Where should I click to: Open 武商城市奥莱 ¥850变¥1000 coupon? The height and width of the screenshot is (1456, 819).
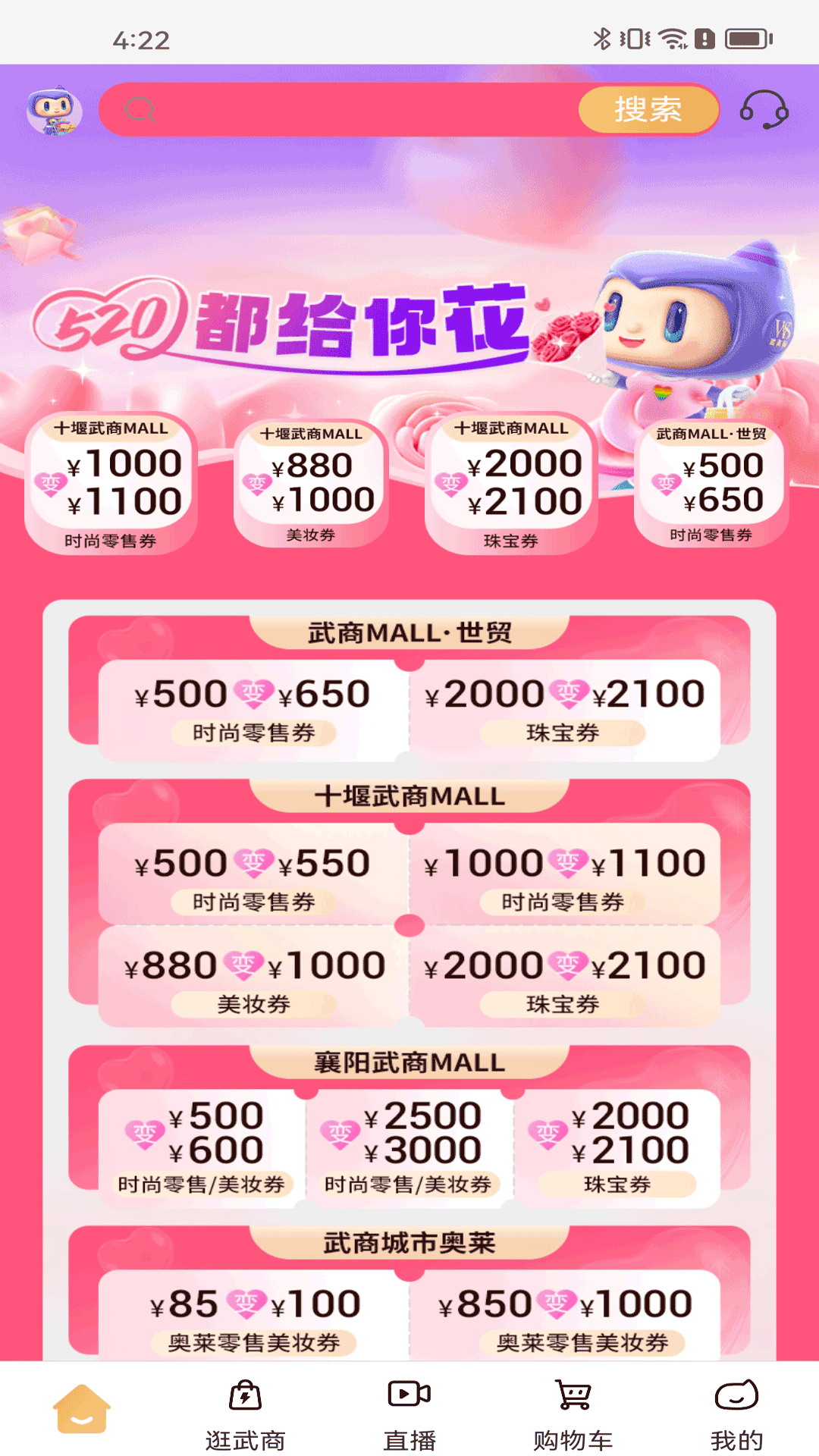click(564, 1318)
